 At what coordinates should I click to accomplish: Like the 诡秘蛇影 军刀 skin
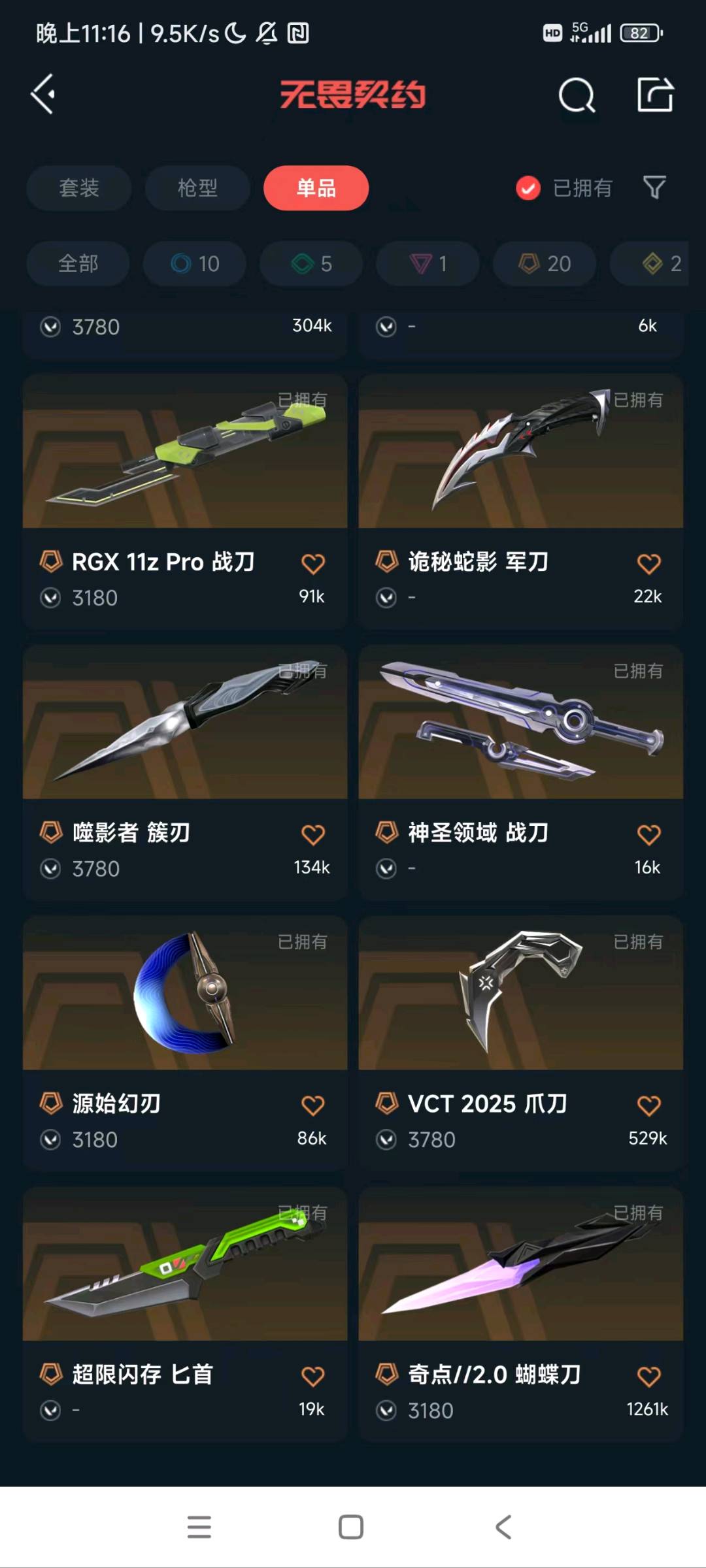pyautogui.click(x=648, y=563)
